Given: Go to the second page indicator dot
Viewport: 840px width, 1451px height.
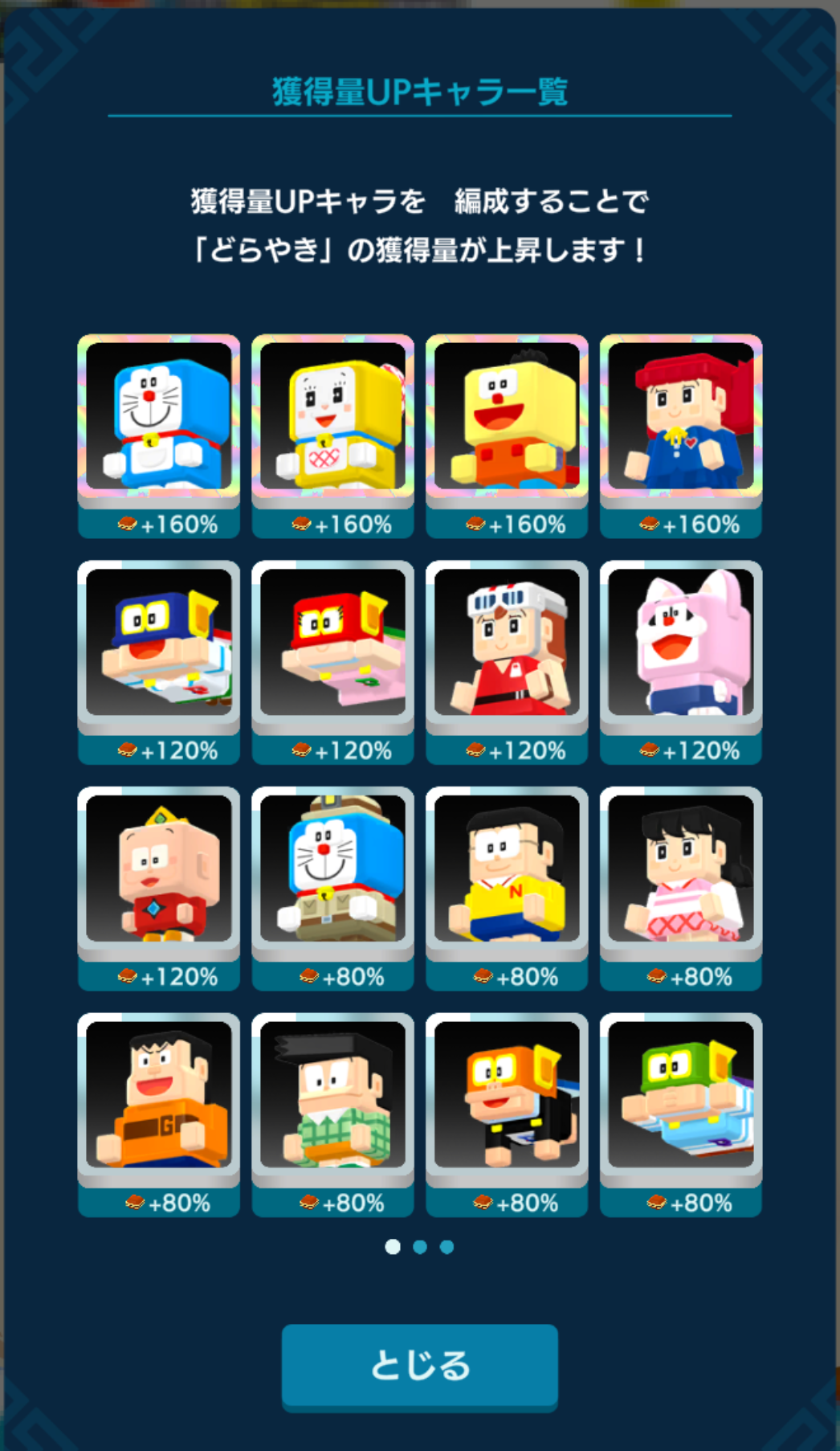Looking at the screenshot, I should tap(420, 1247).
